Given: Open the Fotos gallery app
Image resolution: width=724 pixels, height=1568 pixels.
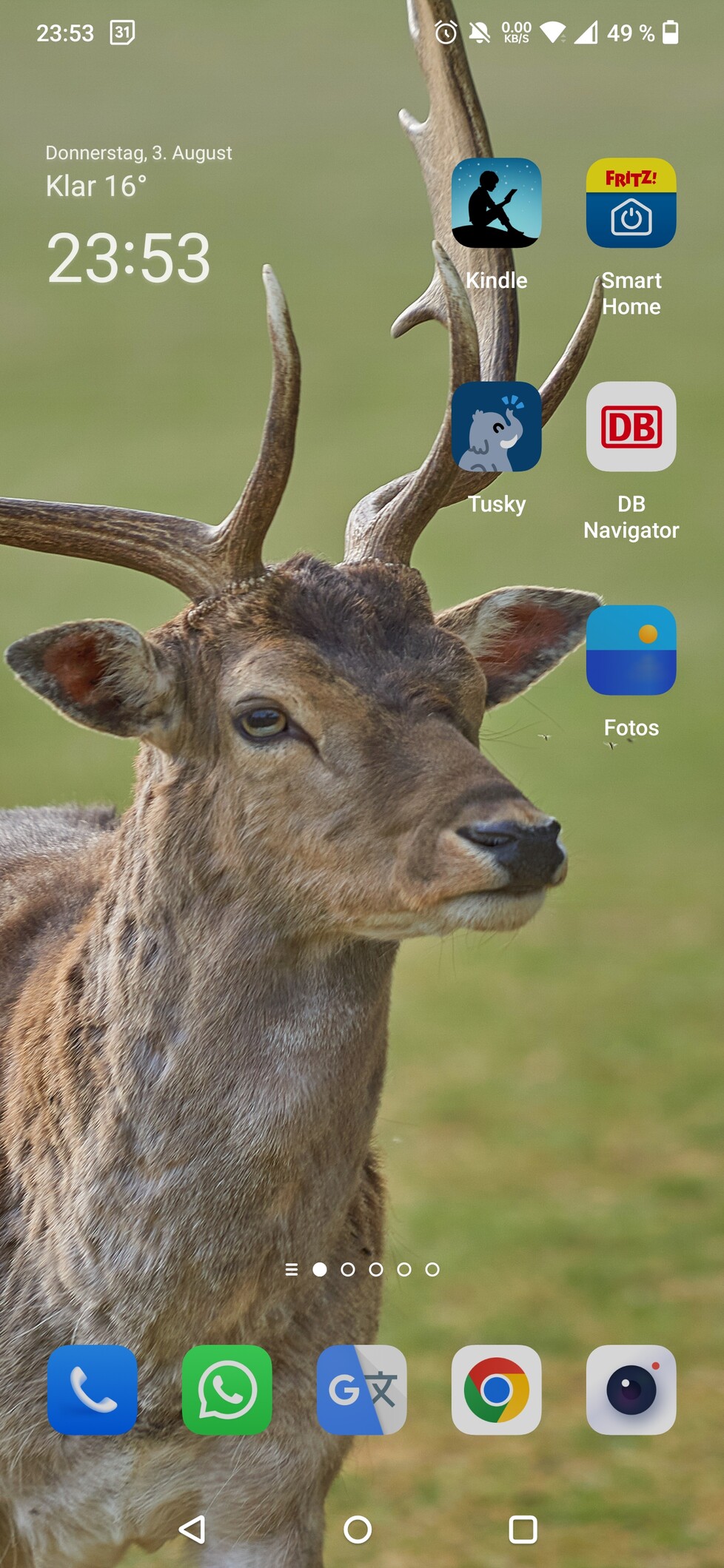Looking at the screenshot, I should point(631,650).
